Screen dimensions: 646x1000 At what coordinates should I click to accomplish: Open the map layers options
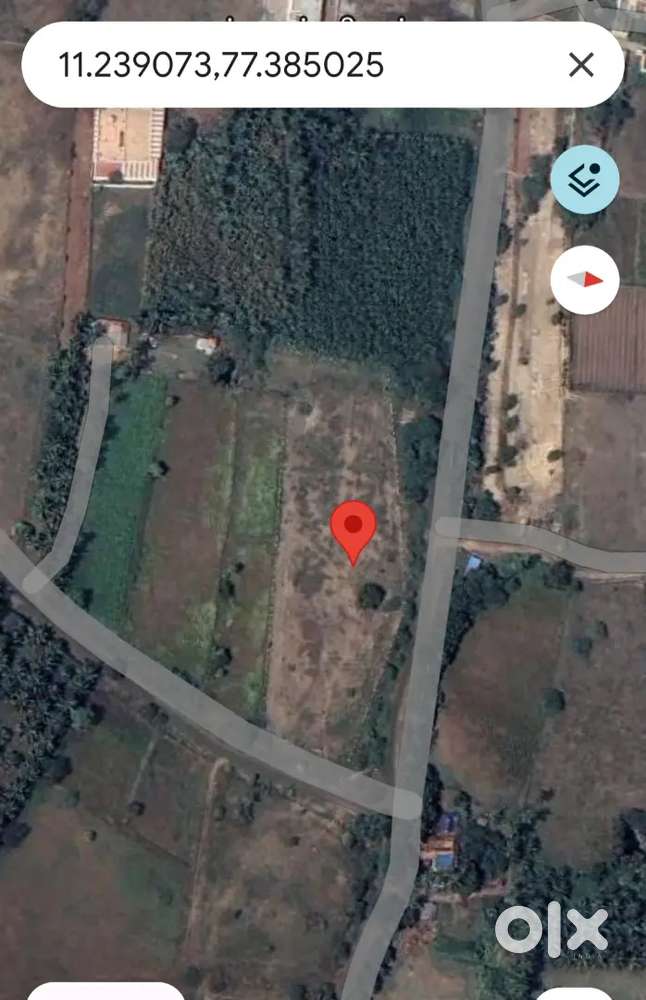point(585,179)
